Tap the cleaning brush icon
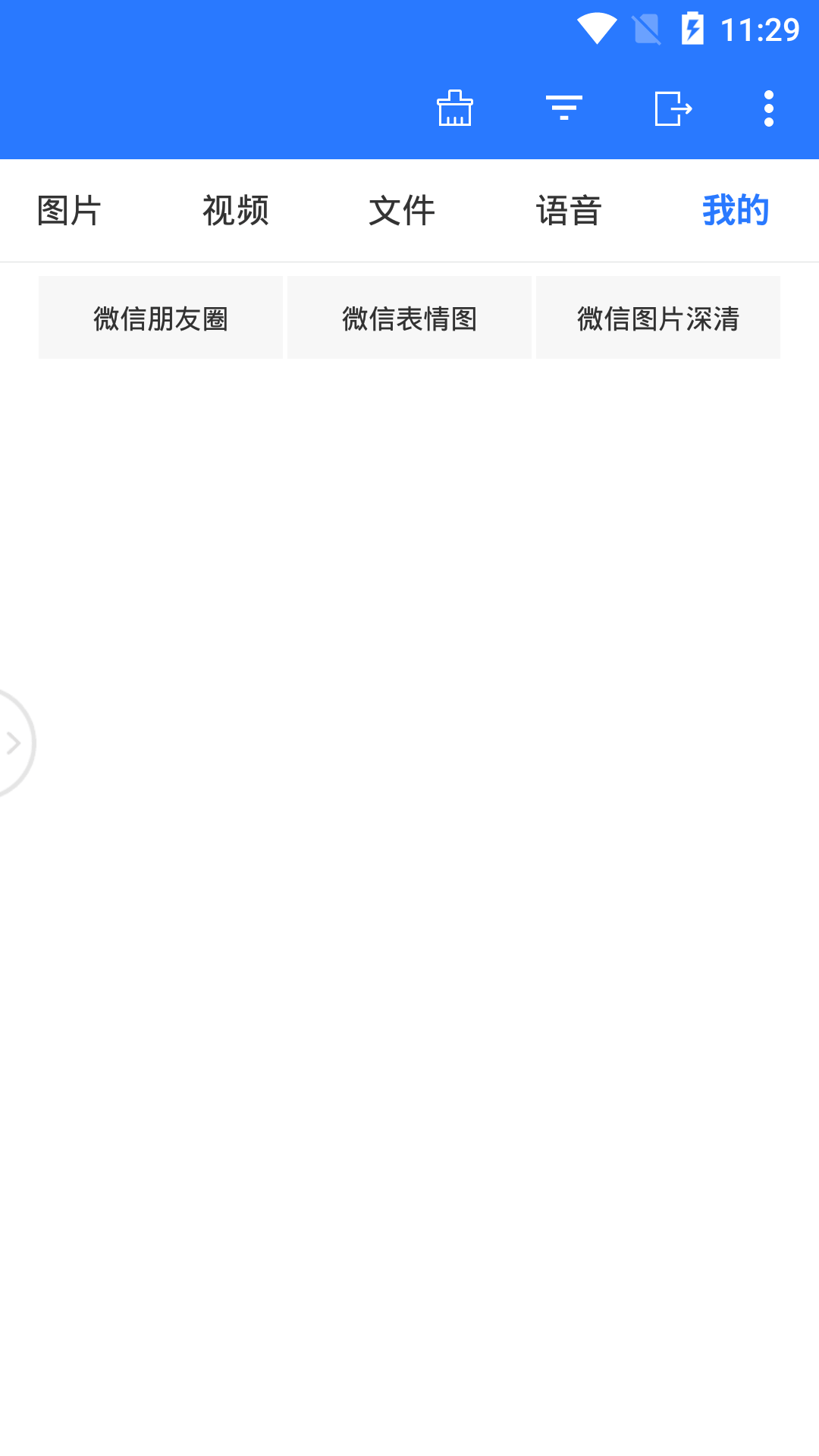Image resolution: width=819 pixels, height=1456 pixels. [x=455, y=108]
